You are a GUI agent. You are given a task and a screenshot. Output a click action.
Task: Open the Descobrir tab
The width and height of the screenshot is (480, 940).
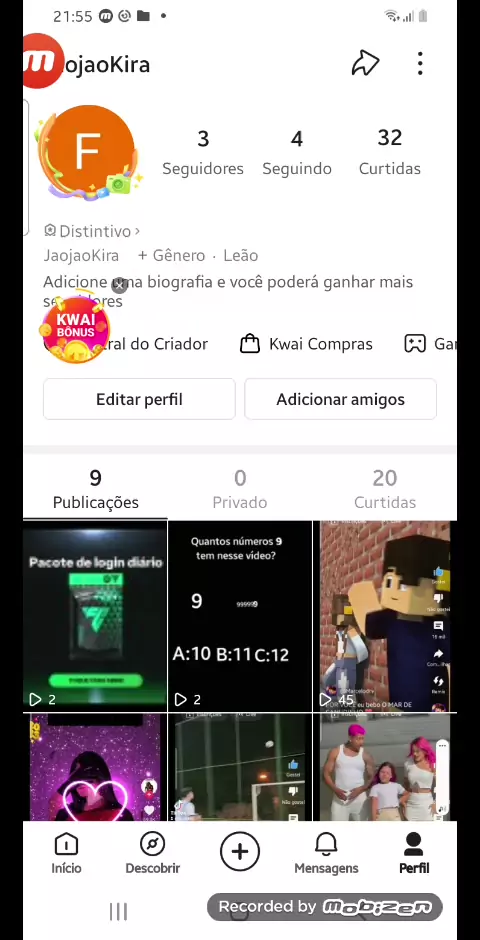(152, 854)
